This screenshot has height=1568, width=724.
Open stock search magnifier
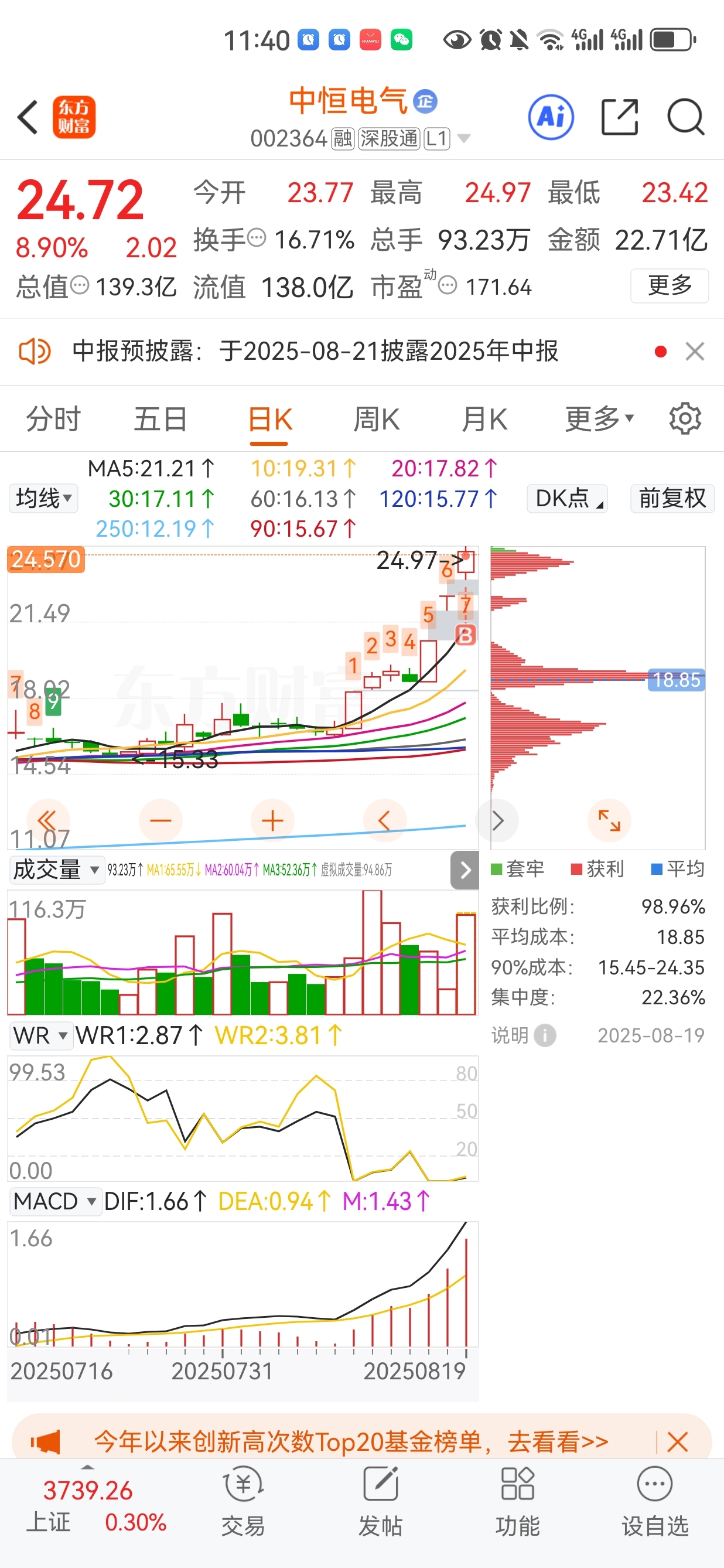(686, 117)
